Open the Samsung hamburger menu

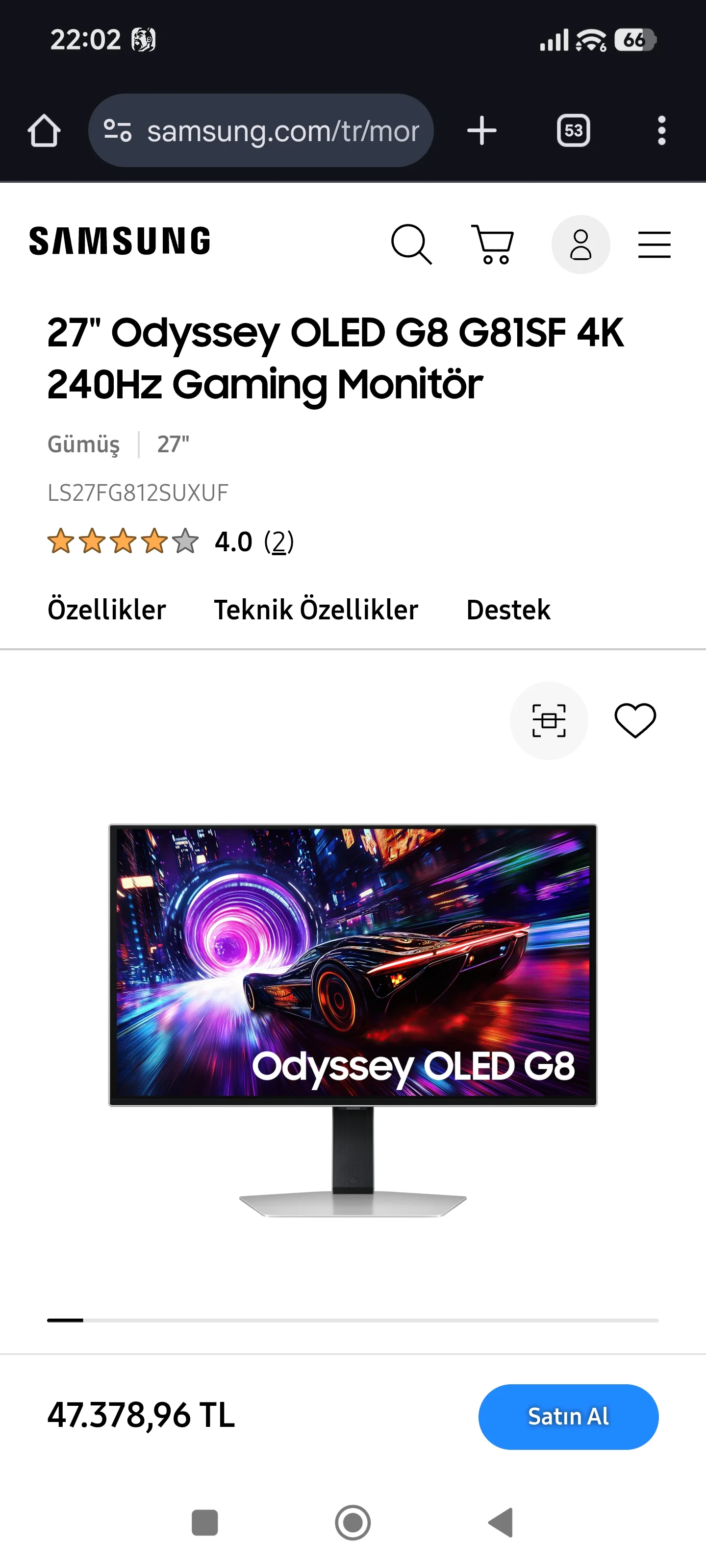654,245
